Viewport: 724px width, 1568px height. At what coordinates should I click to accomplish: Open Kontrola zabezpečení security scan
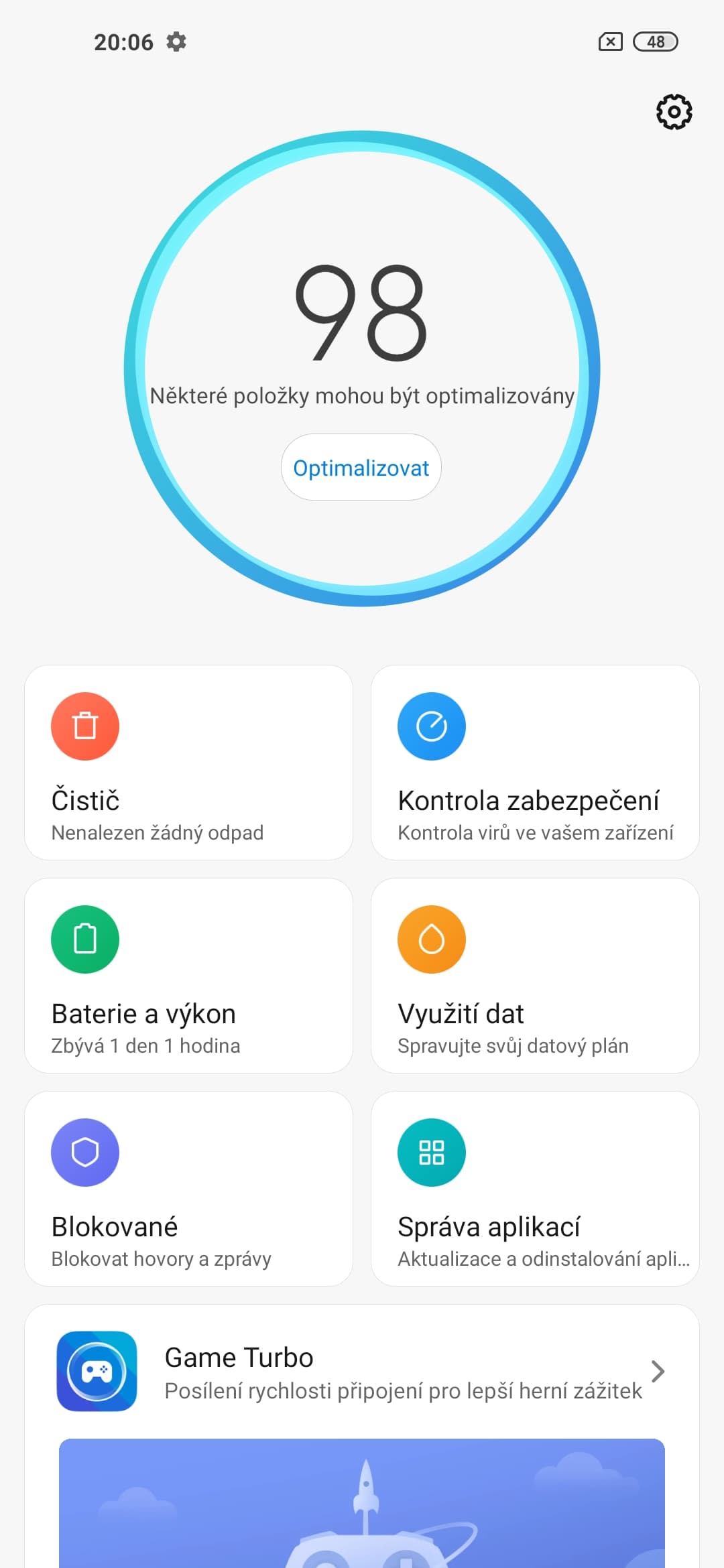pos(535,763)
